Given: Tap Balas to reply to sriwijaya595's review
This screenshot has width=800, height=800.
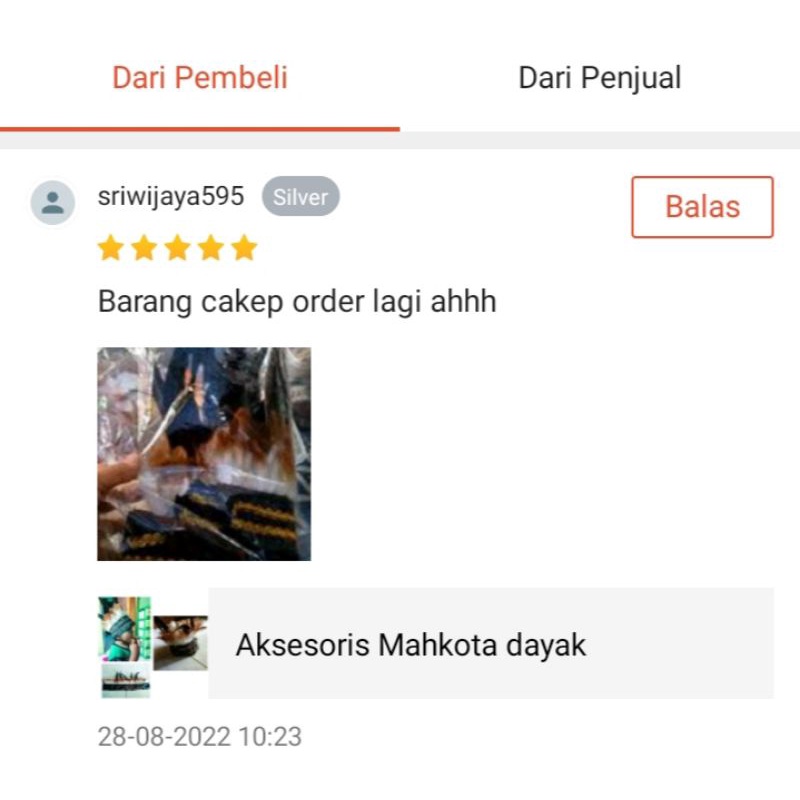Looking at the screenshot, I should [702, 207].
